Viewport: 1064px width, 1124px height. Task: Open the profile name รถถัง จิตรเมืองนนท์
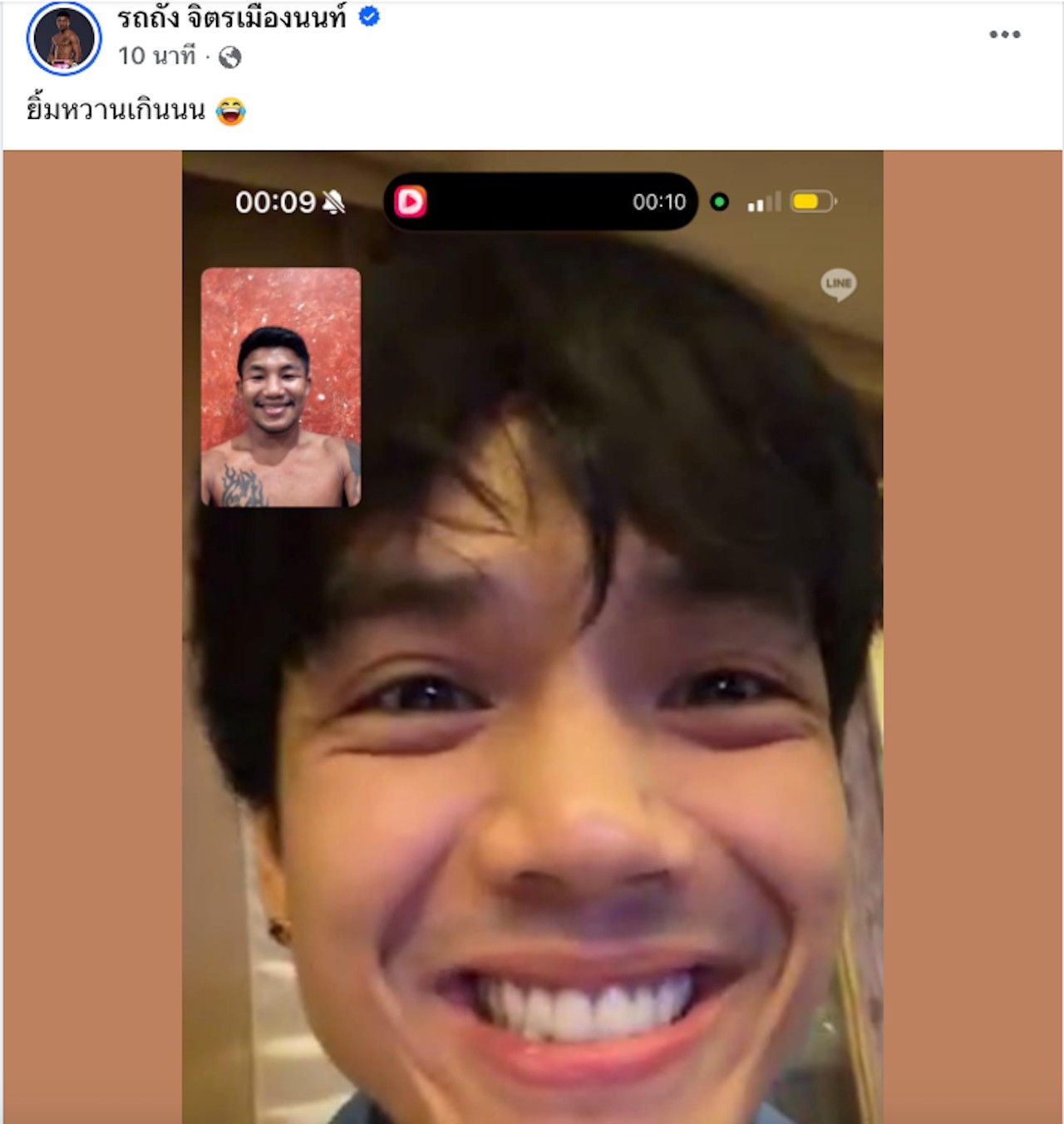click(231, 18)
